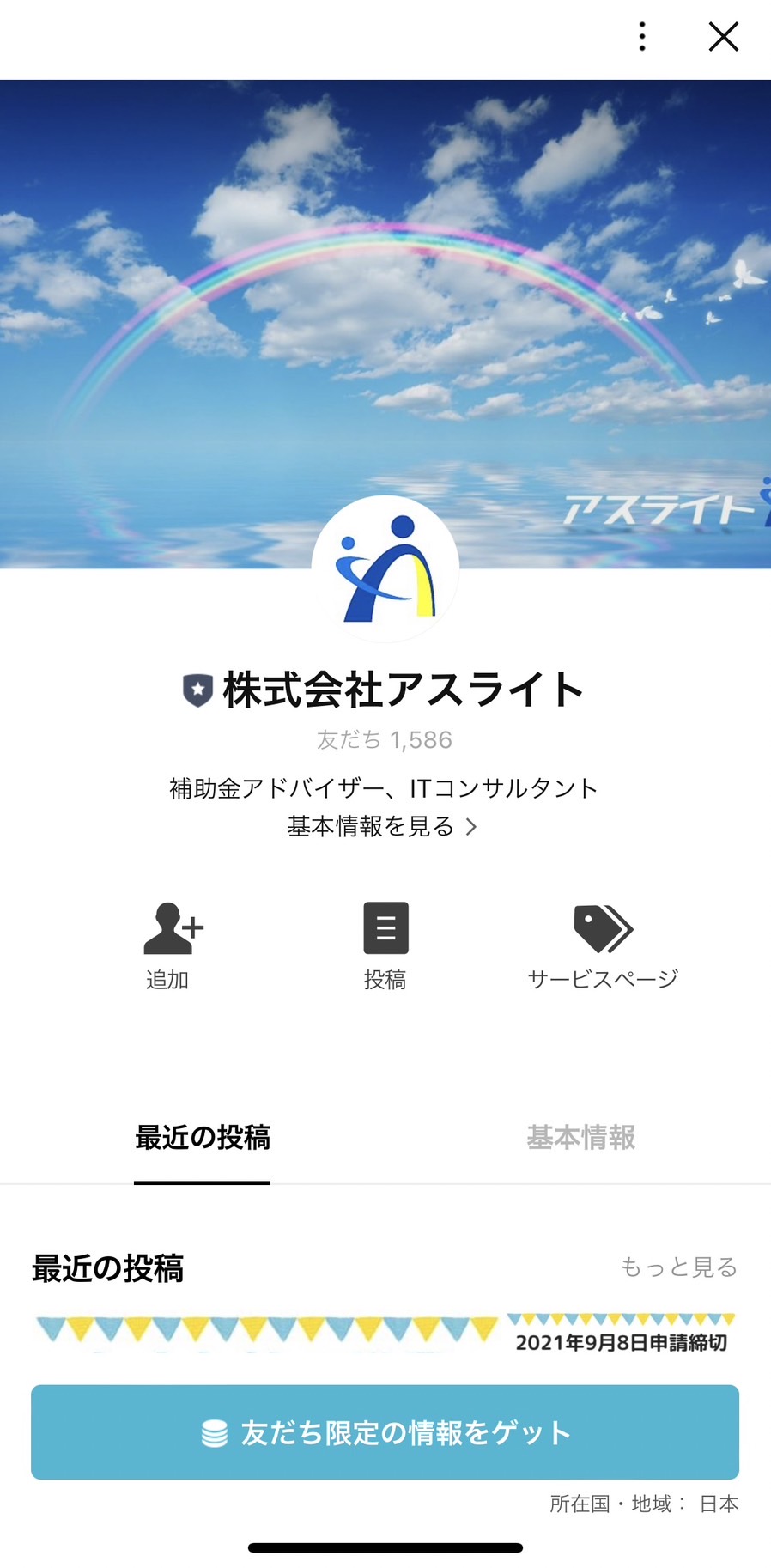Open the 株式会社アスライト profile picture

[385, 569]
